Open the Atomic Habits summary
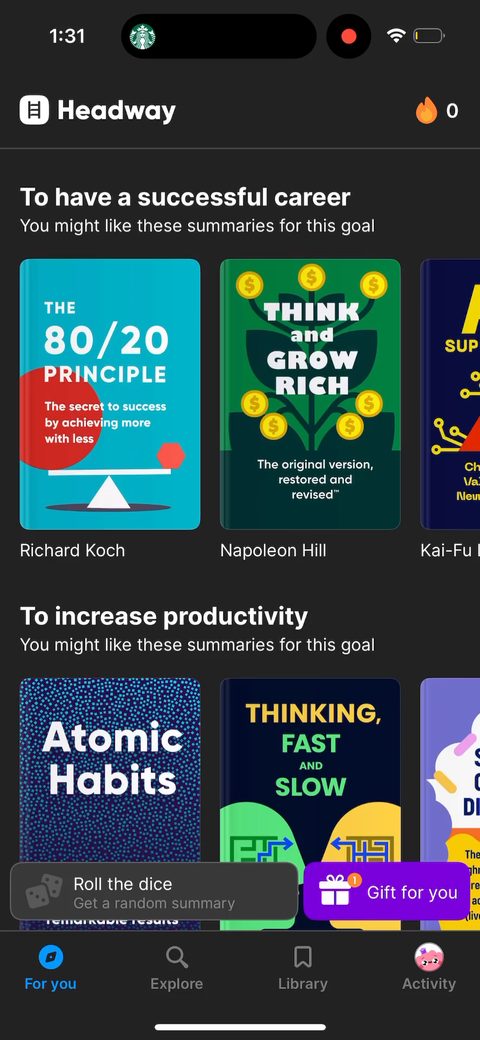480x1040 pixels. [x=110, y=770]
